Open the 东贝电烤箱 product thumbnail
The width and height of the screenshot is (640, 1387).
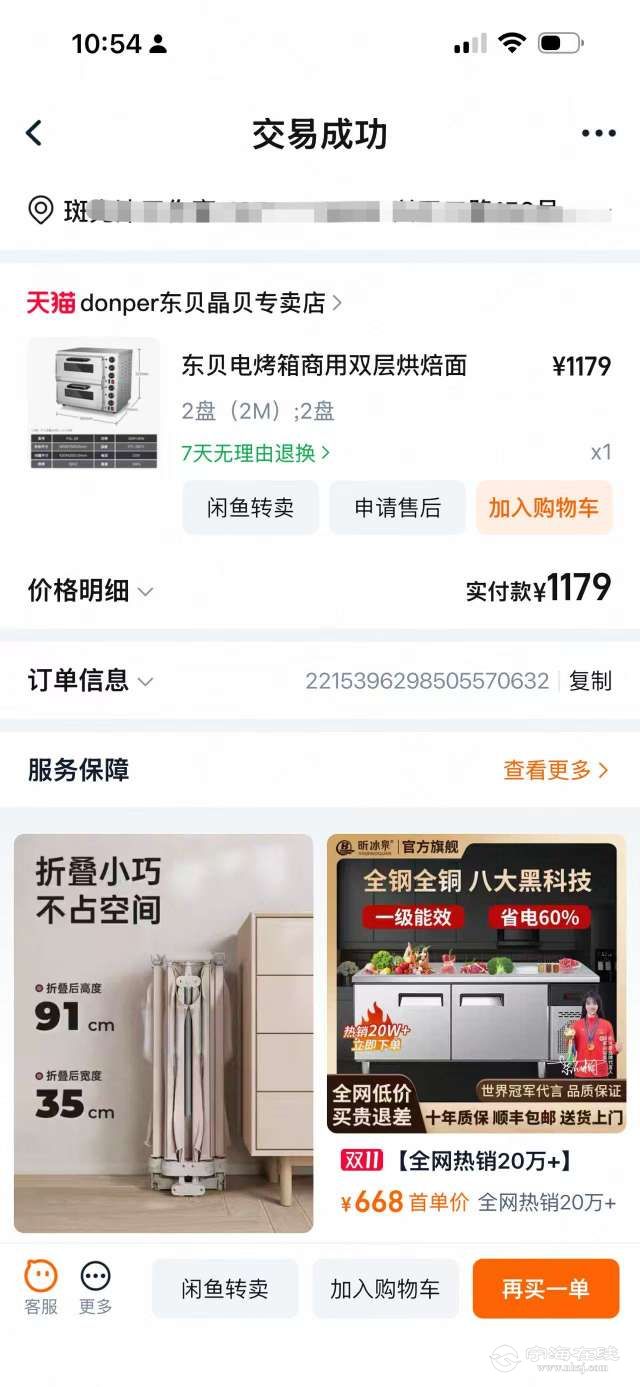(93, 403)
